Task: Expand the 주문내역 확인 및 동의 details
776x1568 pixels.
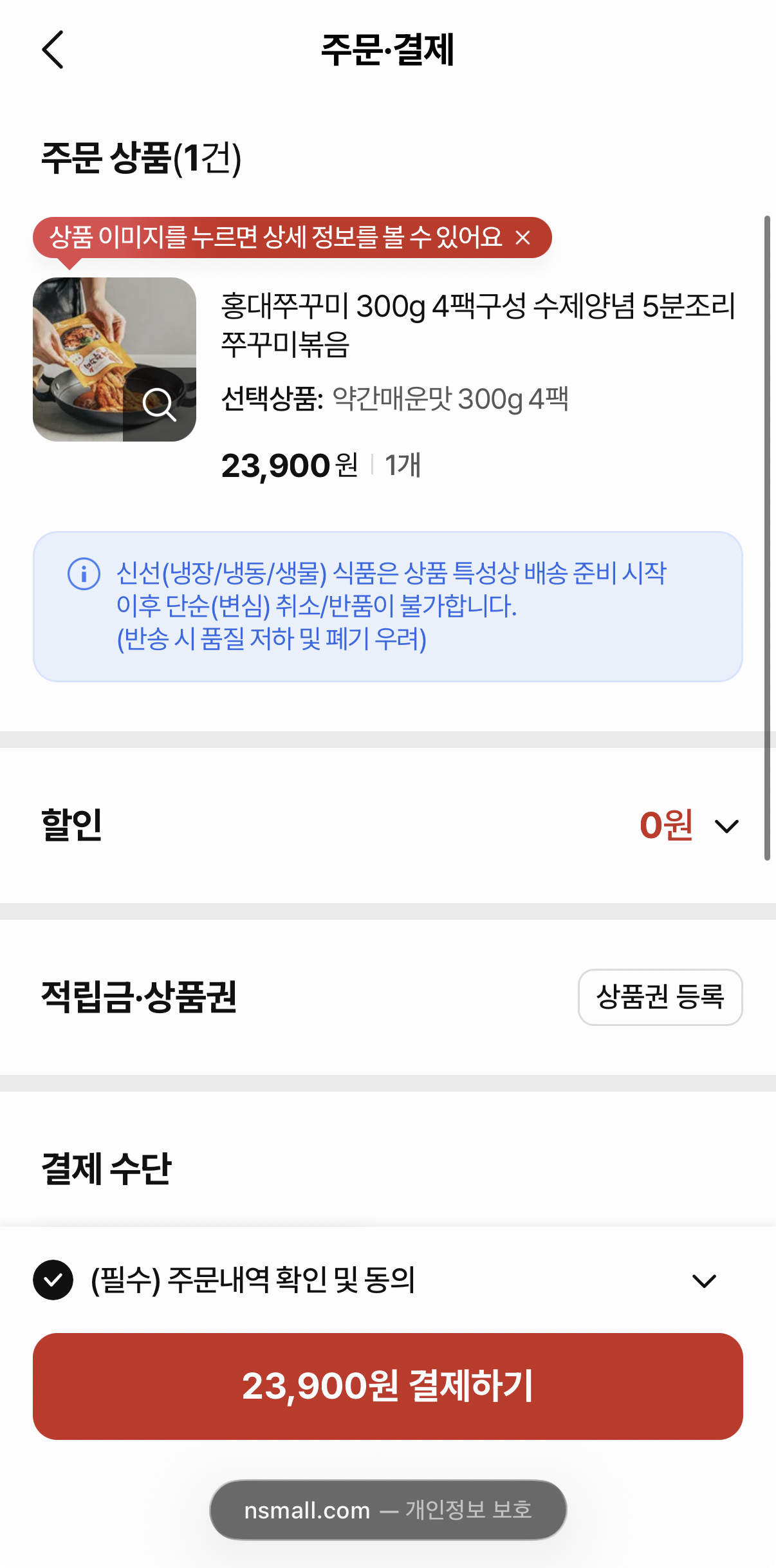Action: click(x=704, y=1281)
